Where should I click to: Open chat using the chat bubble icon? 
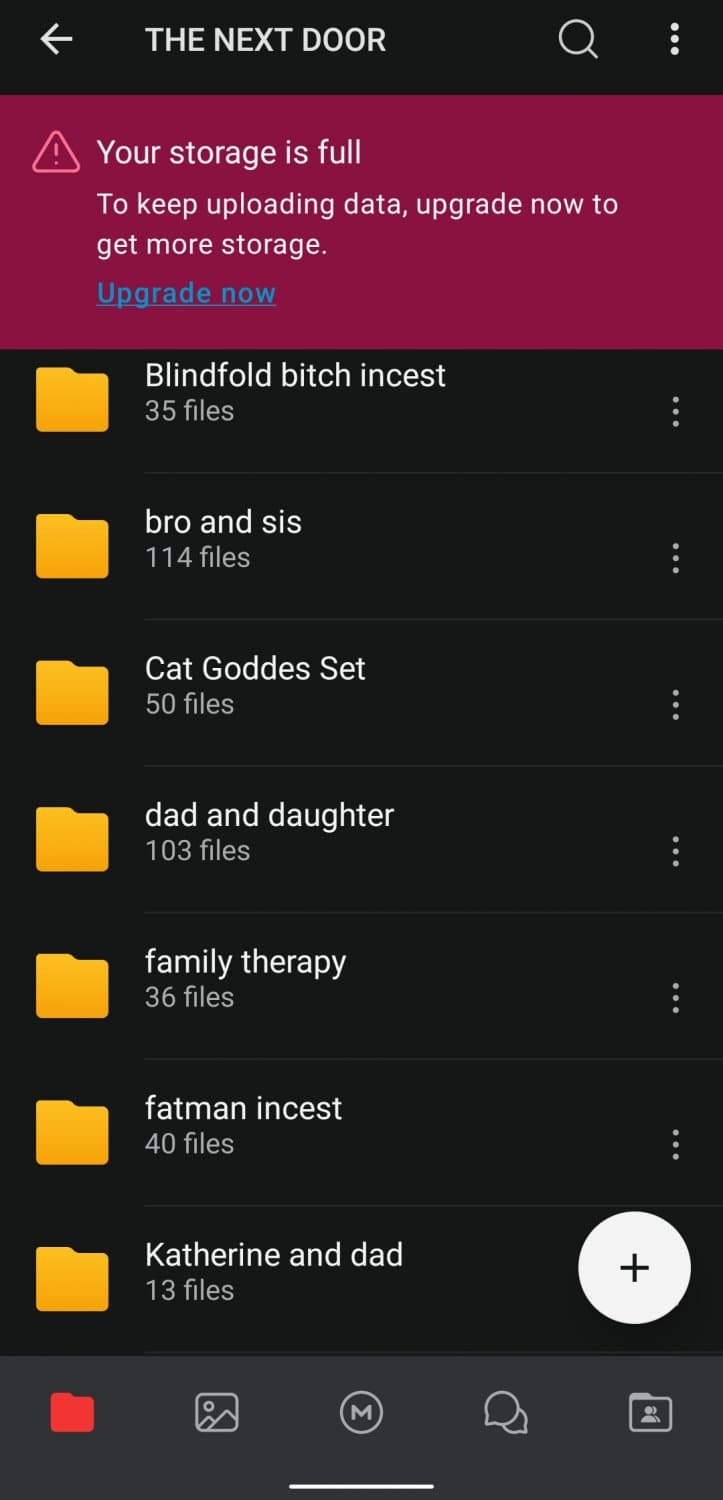[x=505, y=1412]
